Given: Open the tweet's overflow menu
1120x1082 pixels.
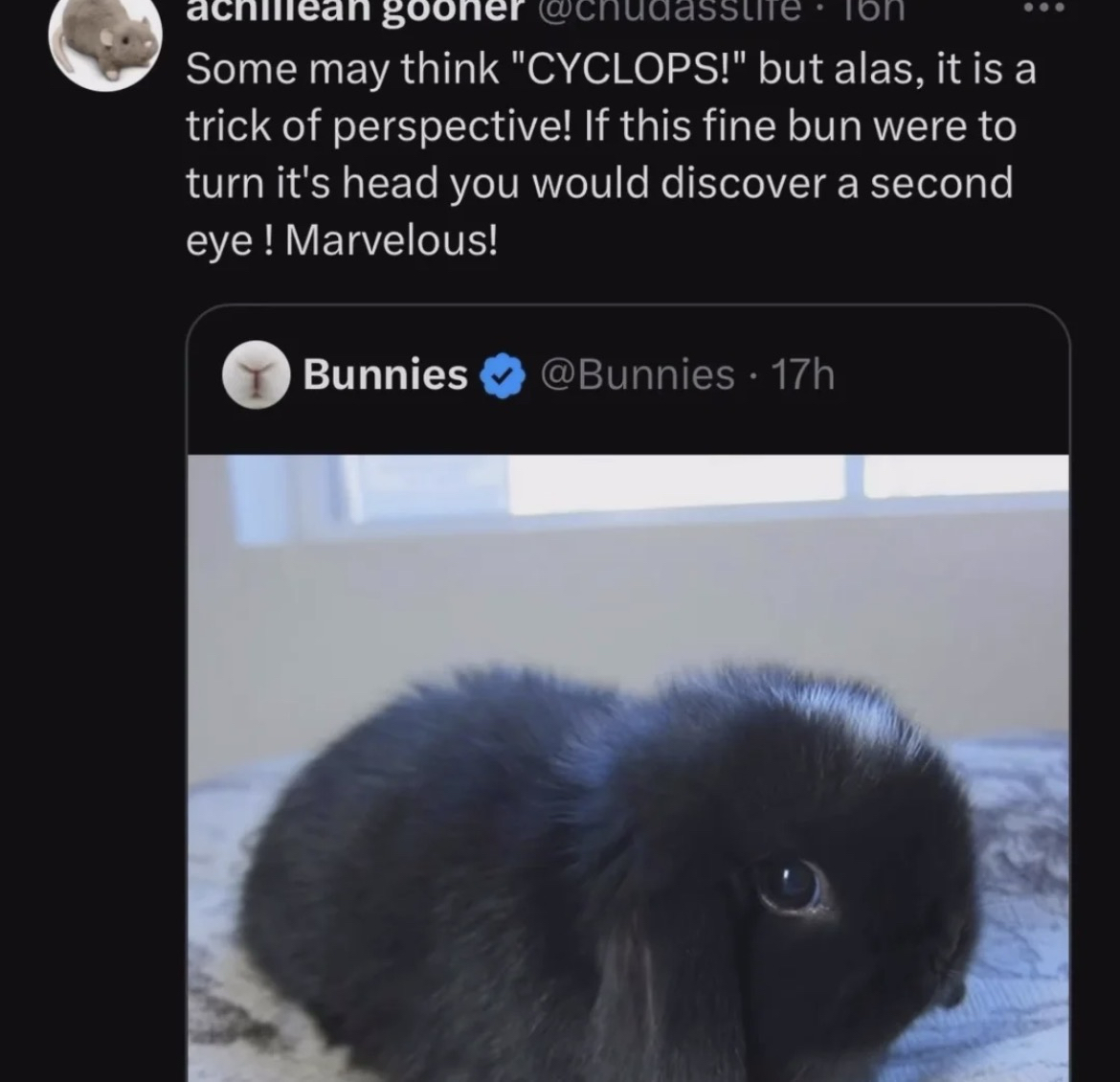Looking at the screenshot, I should 1042,8.
